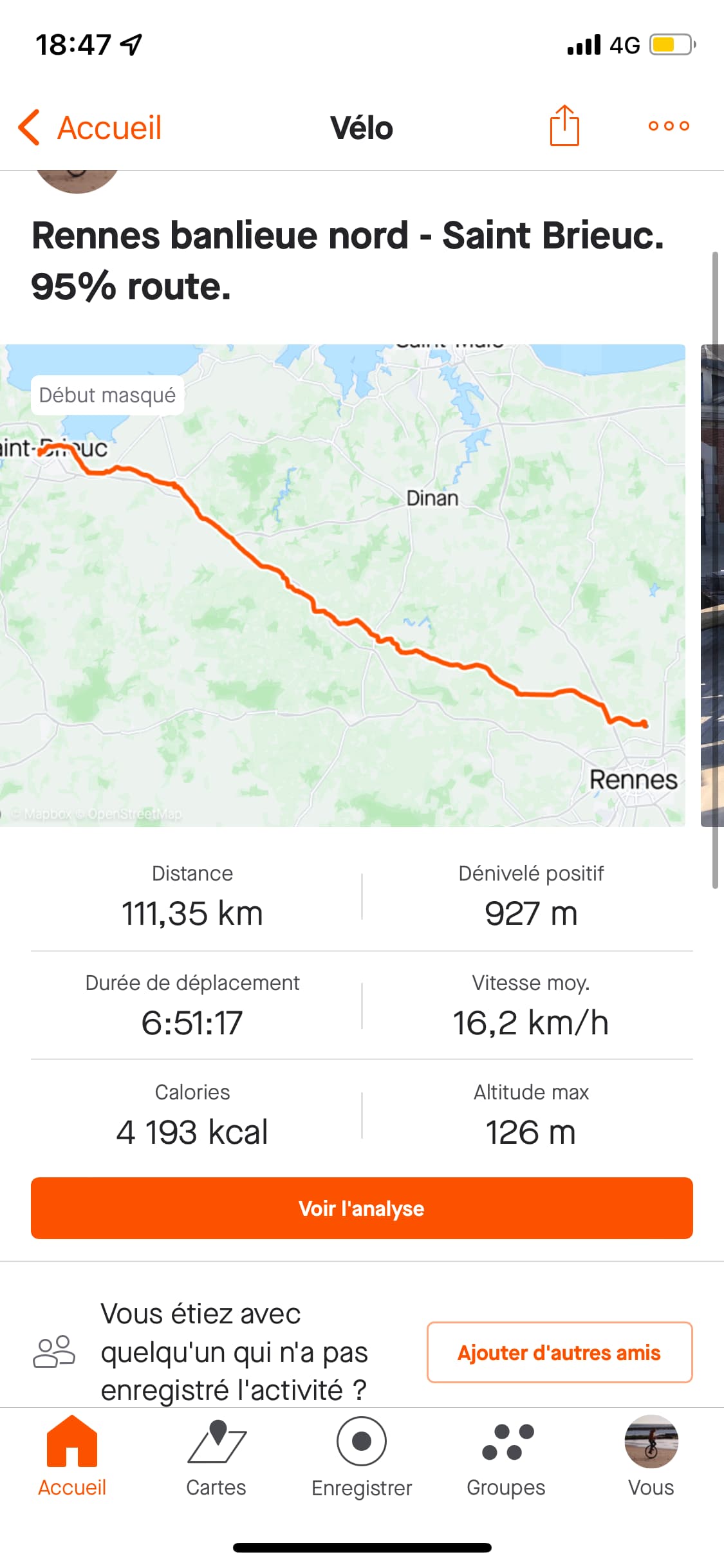This screenshot has width=724, height=1568.
Task: Share this Vélo activity
Action: [x=564, y=126]
